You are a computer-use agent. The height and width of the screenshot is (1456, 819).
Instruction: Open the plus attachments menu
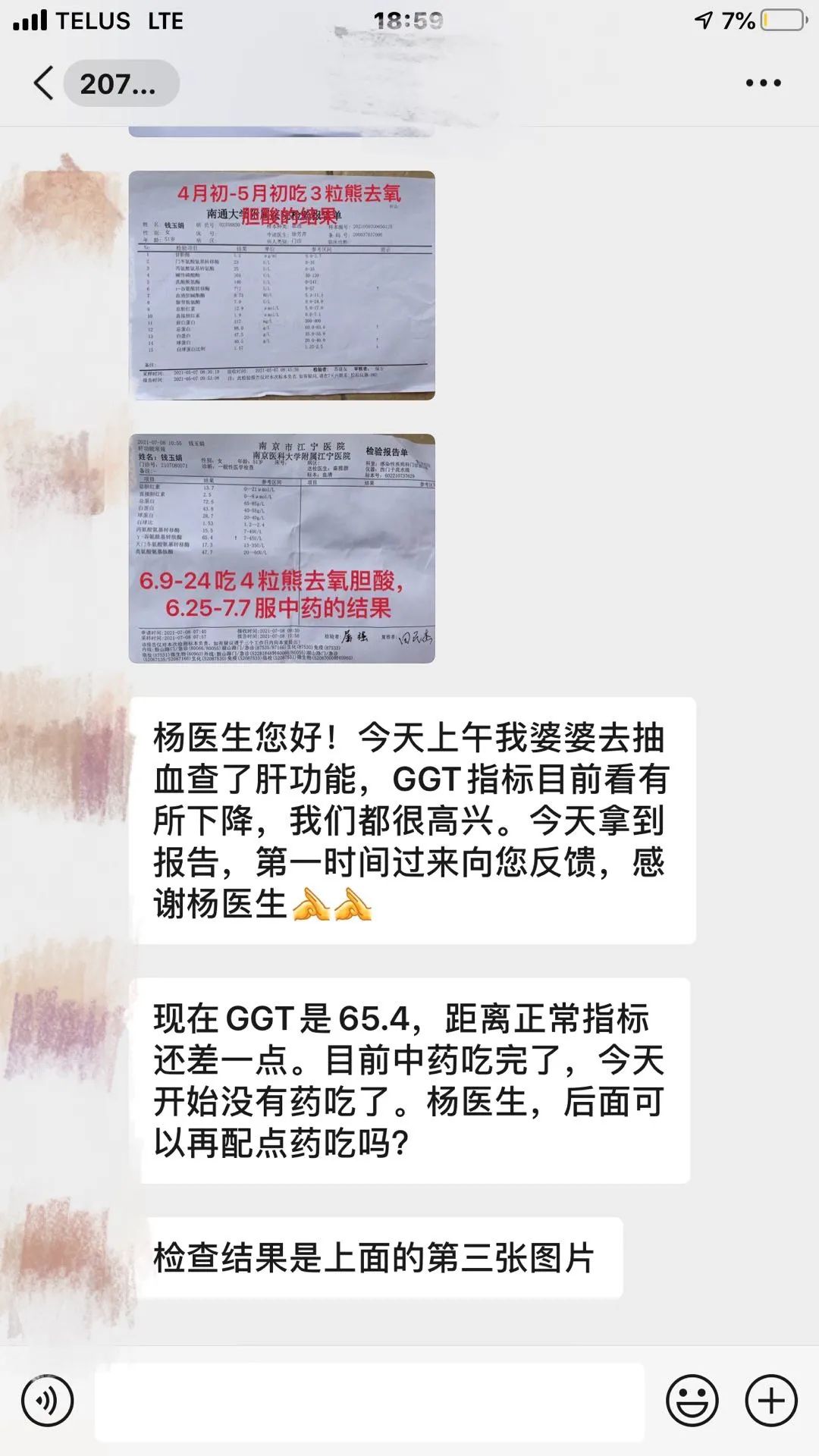(771, 1401)
